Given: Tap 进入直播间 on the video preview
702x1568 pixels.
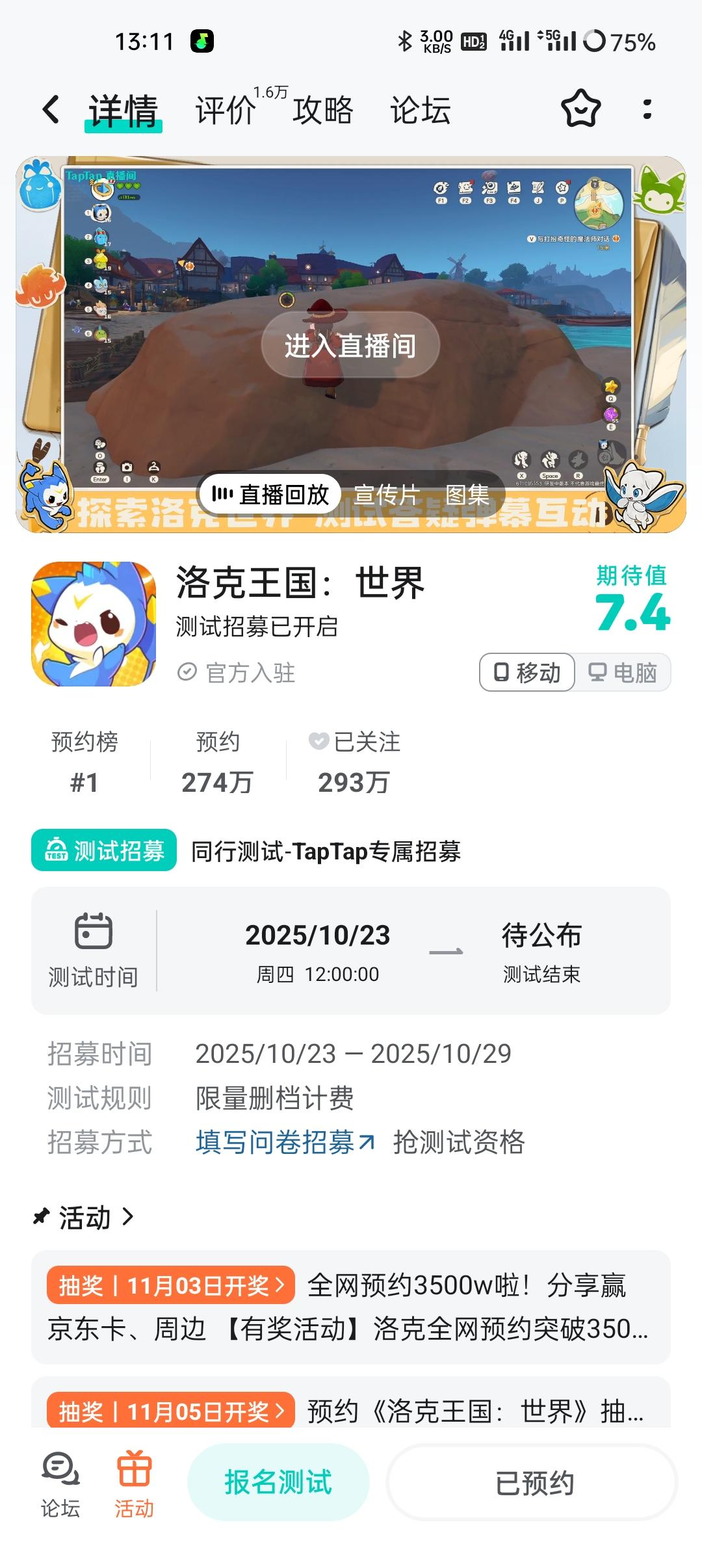Looking at the screenshot, I should point(351,346).
